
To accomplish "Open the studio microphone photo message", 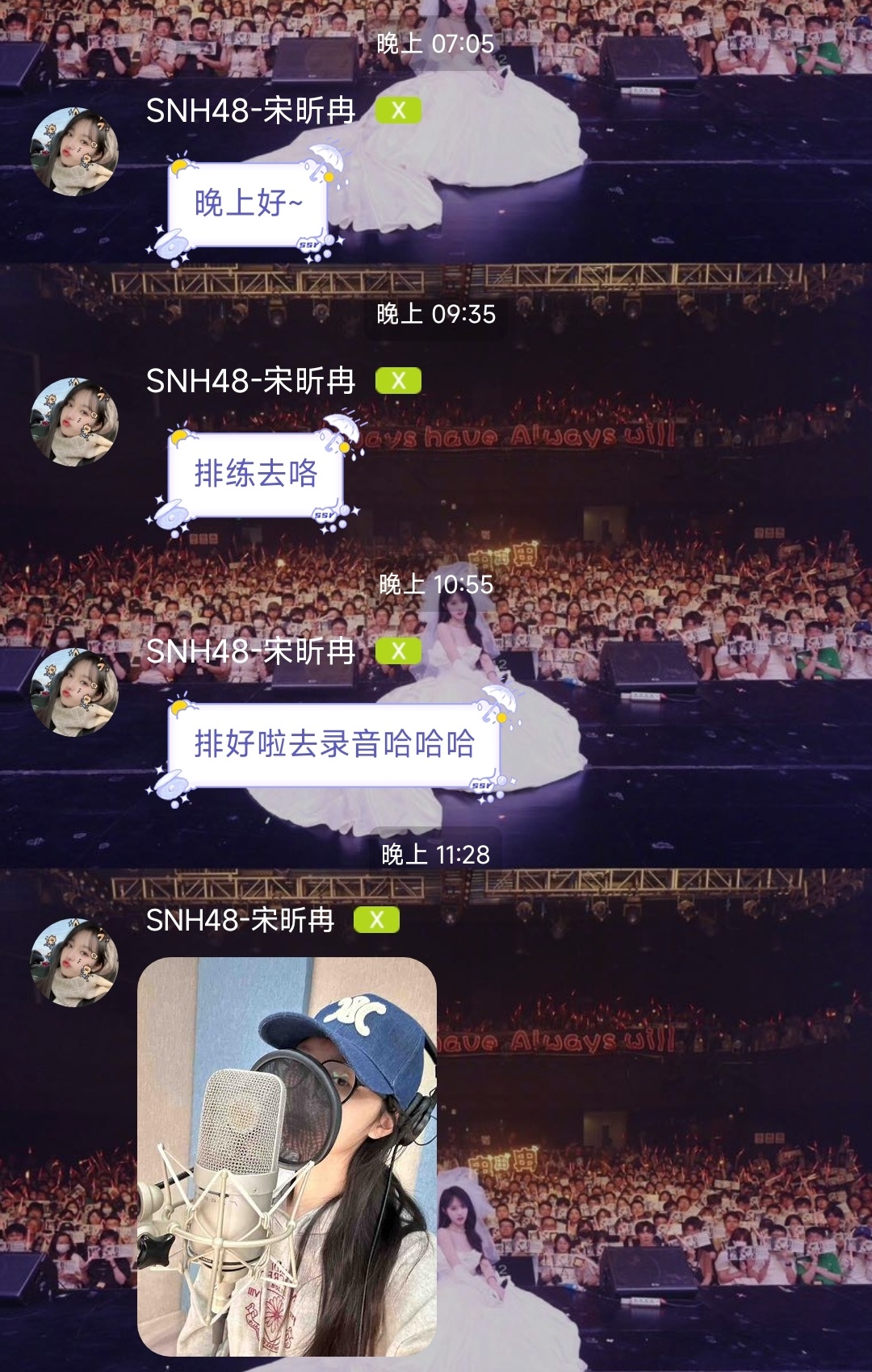I will pyautogui.click(x=287, y=1156).
